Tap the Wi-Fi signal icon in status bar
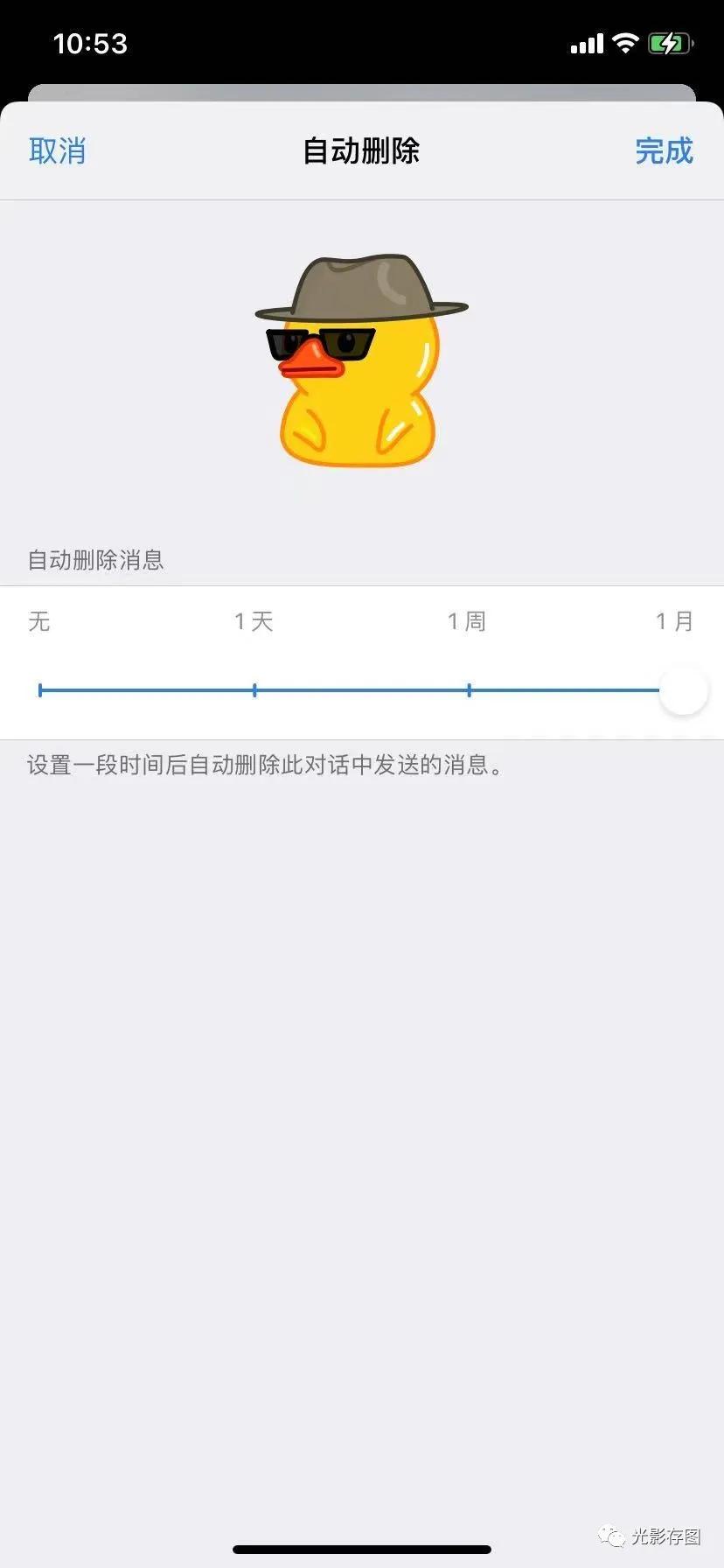This screenshot has width=724, height=1568. click(625, 42)
